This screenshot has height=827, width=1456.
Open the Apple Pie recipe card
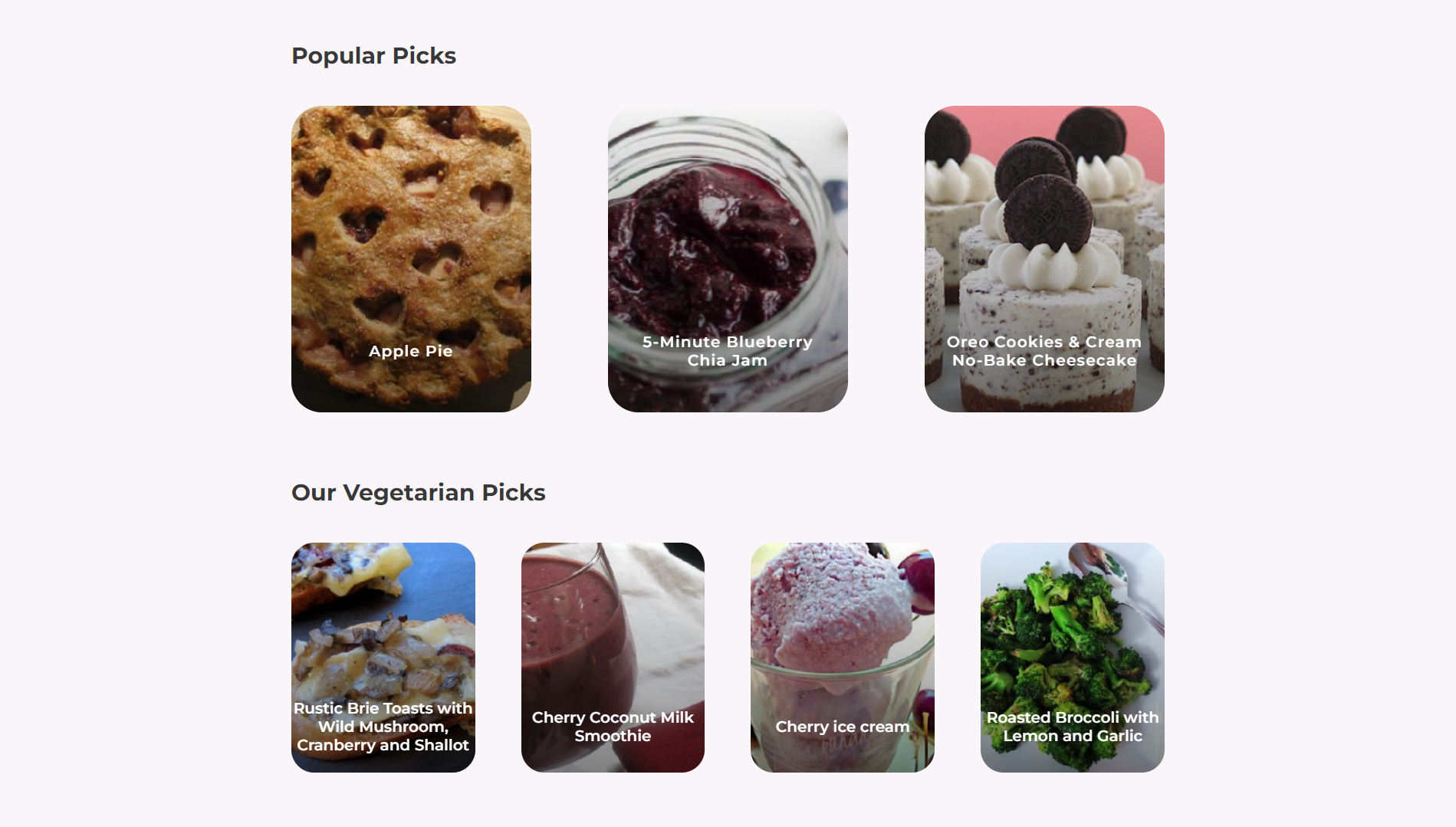(x=411, y=259)
